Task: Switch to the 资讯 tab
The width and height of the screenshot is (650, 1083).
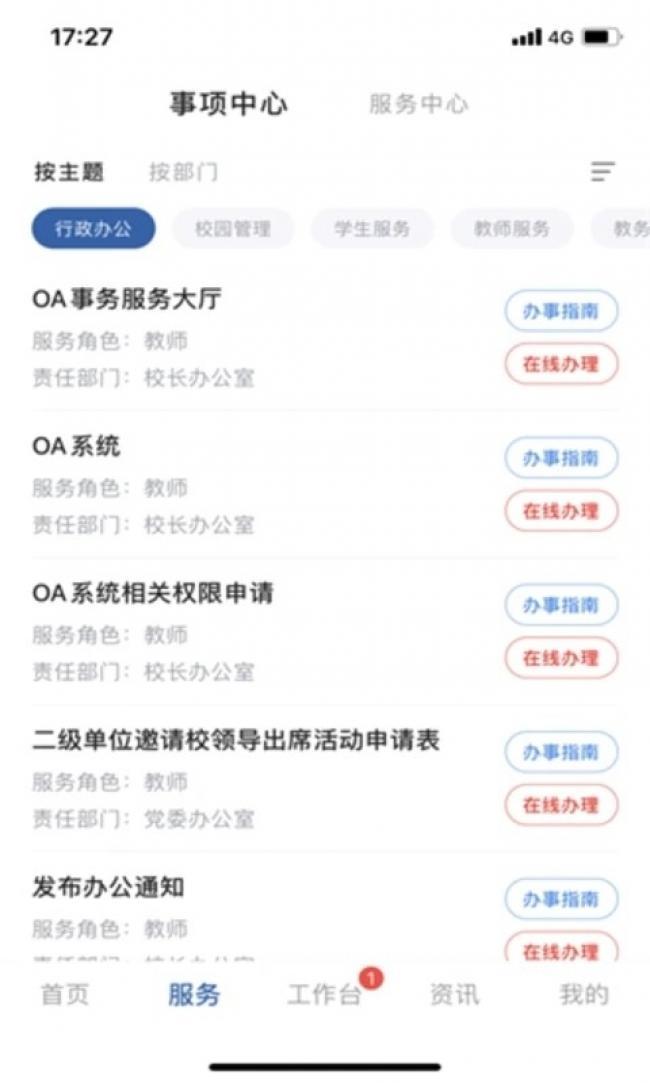Action: (455, 995)
